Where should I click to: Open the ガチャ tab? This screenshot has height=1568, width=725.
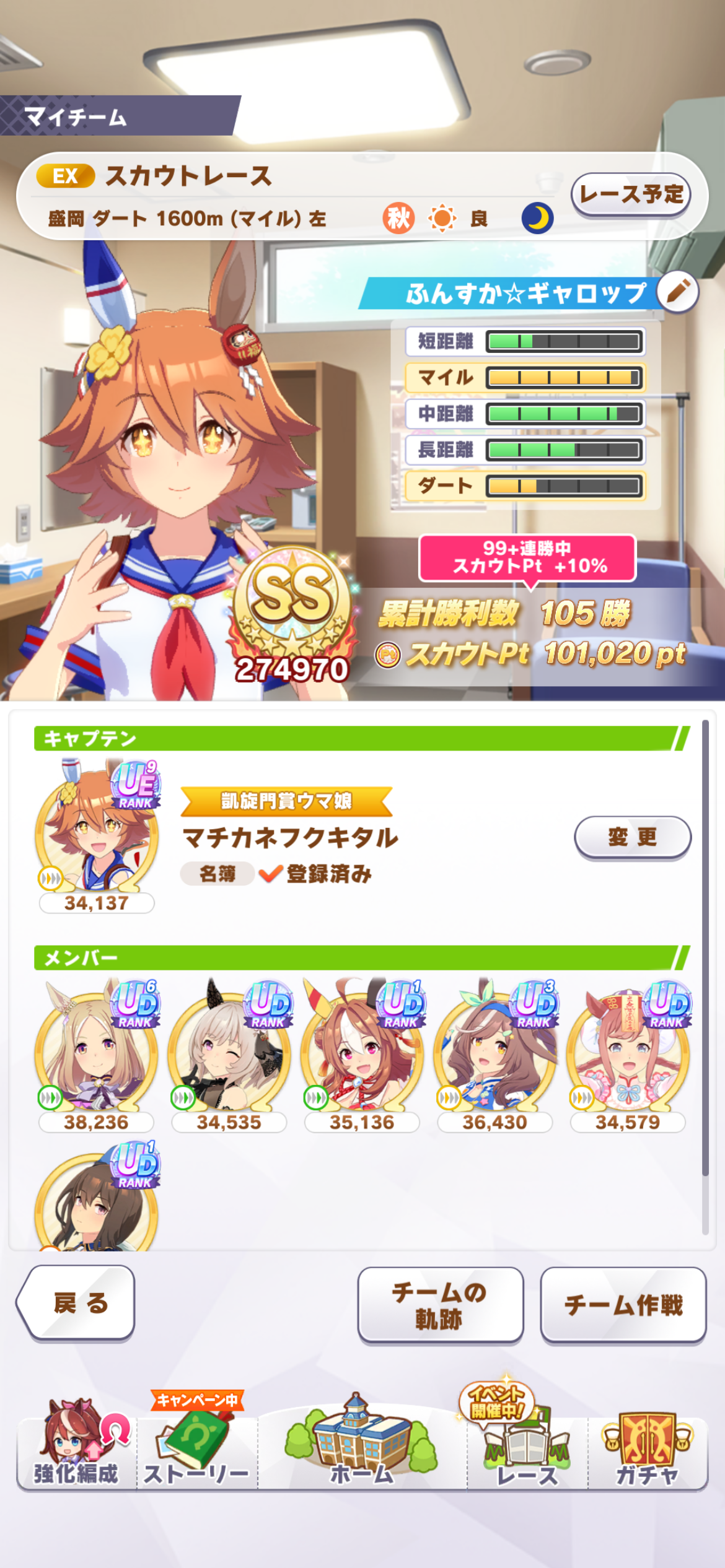647,1450
